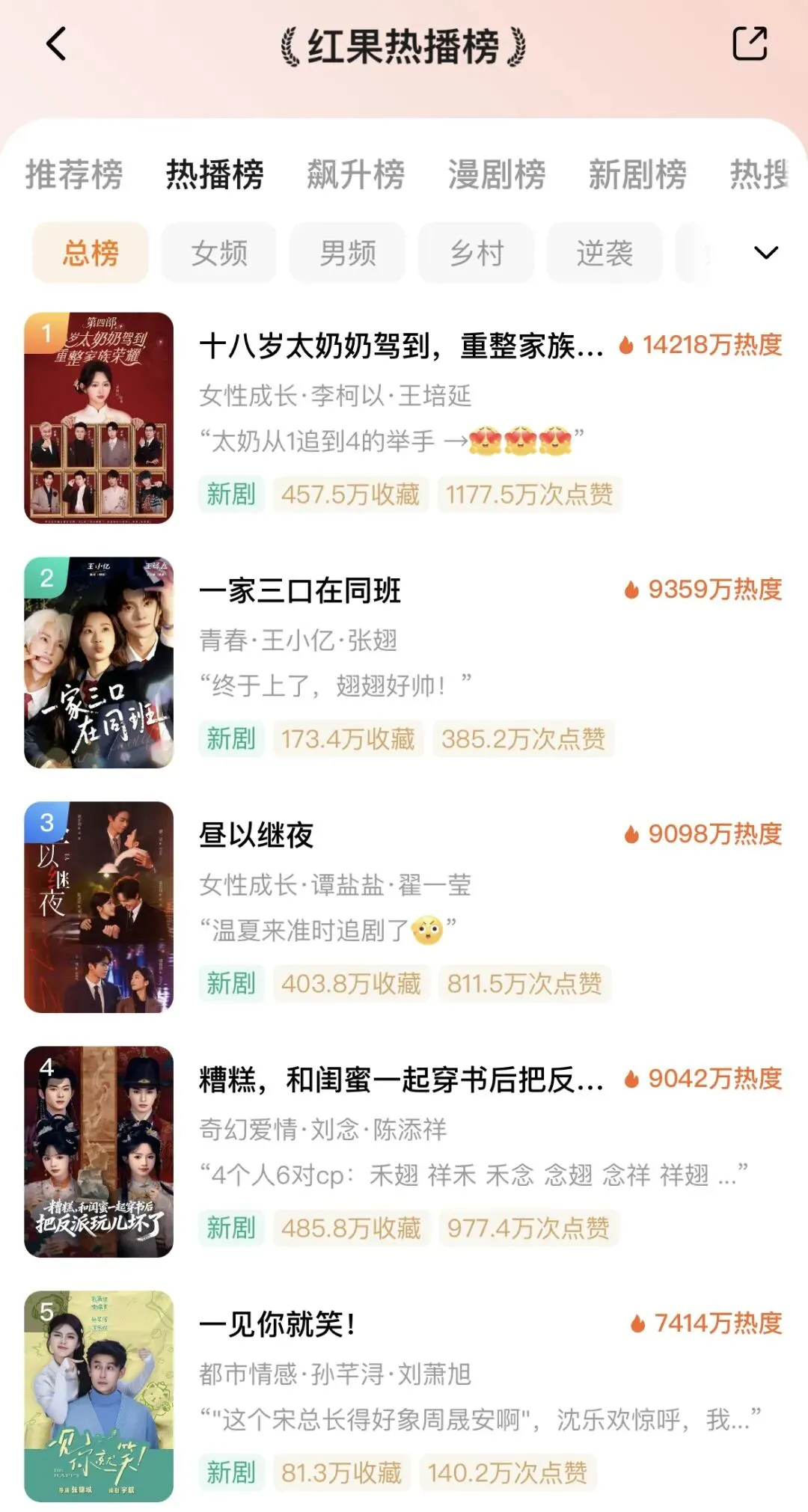Go back from 红果热播榜
This screenshot has width=808, height=1512.
coord(57,44)
